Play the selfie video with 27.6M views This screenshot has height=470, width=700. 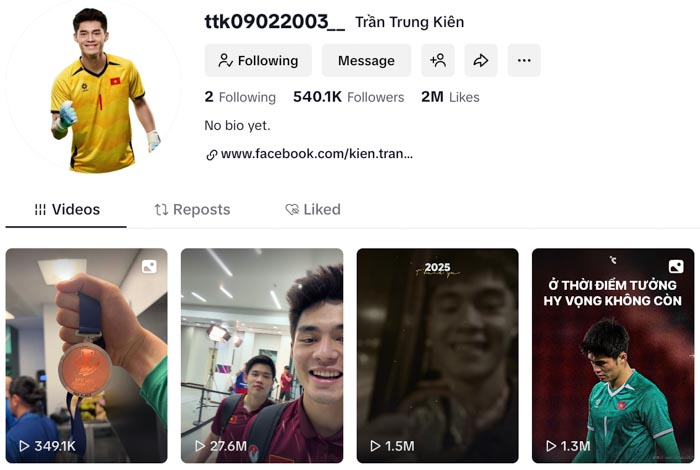tap(262, 355)
